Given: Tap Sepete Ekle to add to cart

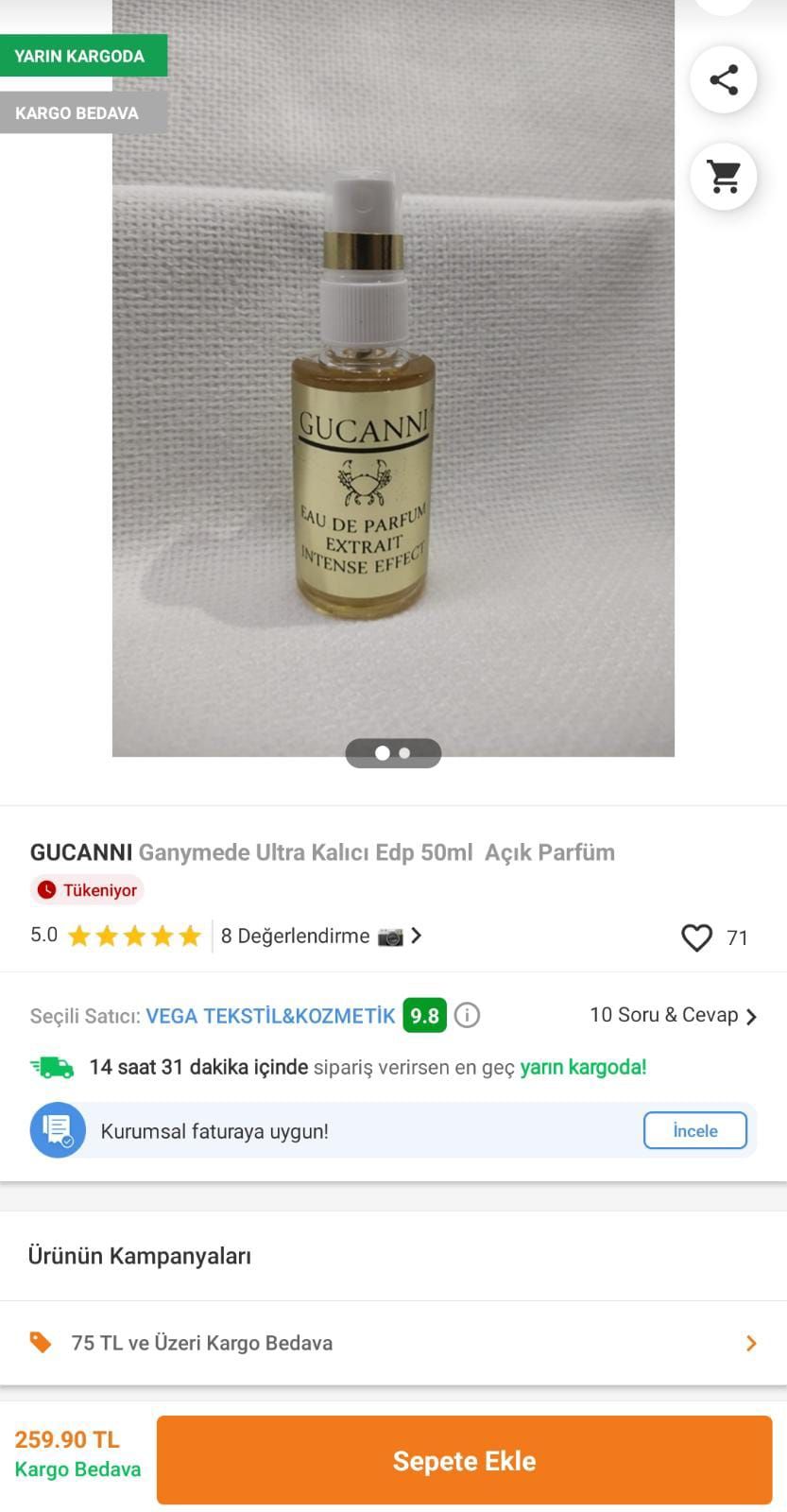Looking at the screenshot, I should [x=464, y=1460].
